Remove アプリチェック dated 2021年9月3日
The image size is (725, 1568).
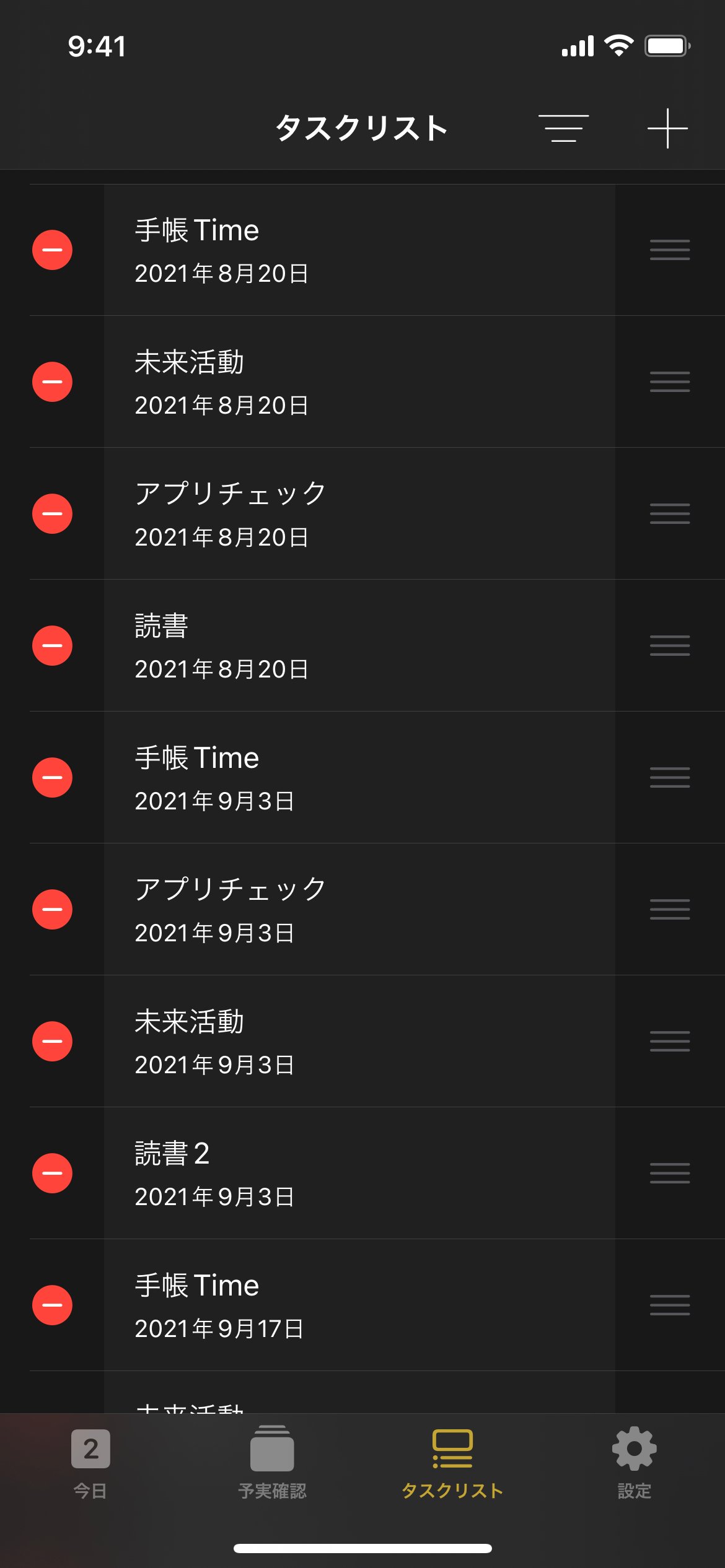[52, 910]
